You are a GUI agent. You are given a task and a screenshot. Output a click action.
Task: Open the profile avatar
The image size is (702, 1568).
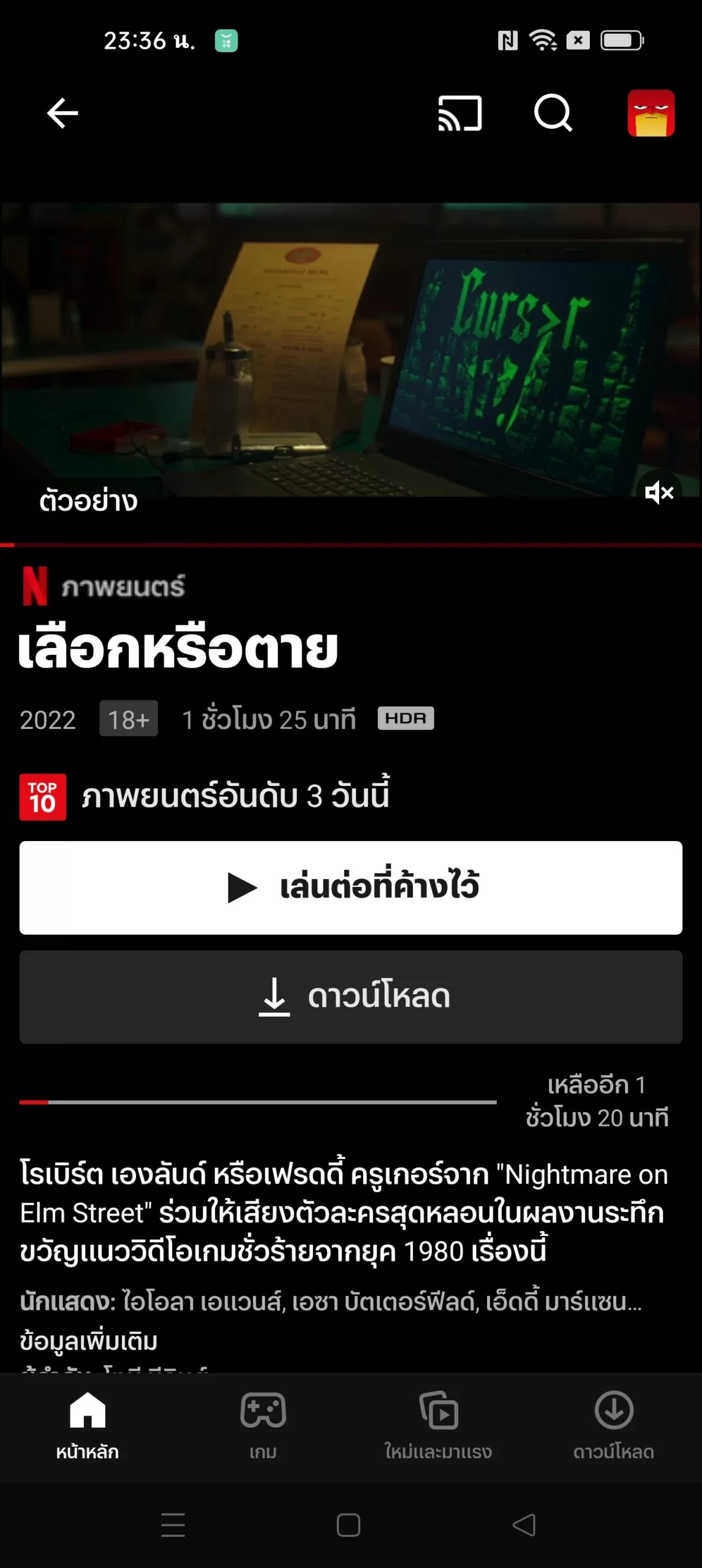(651, 113)
